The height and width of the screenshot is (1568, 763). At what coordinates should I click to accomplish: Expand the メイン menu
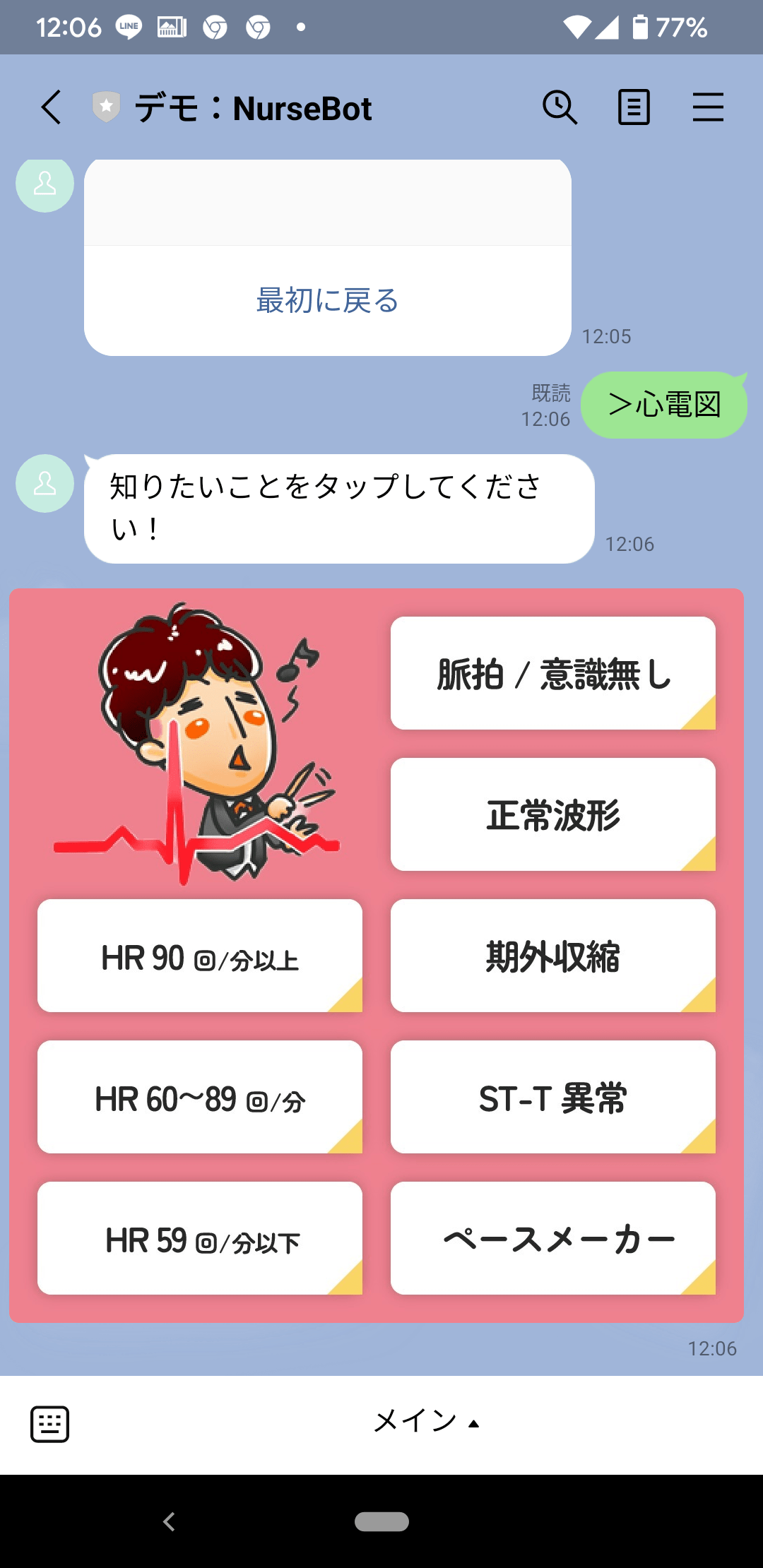pyautogui.click(x=426, y=1422)
